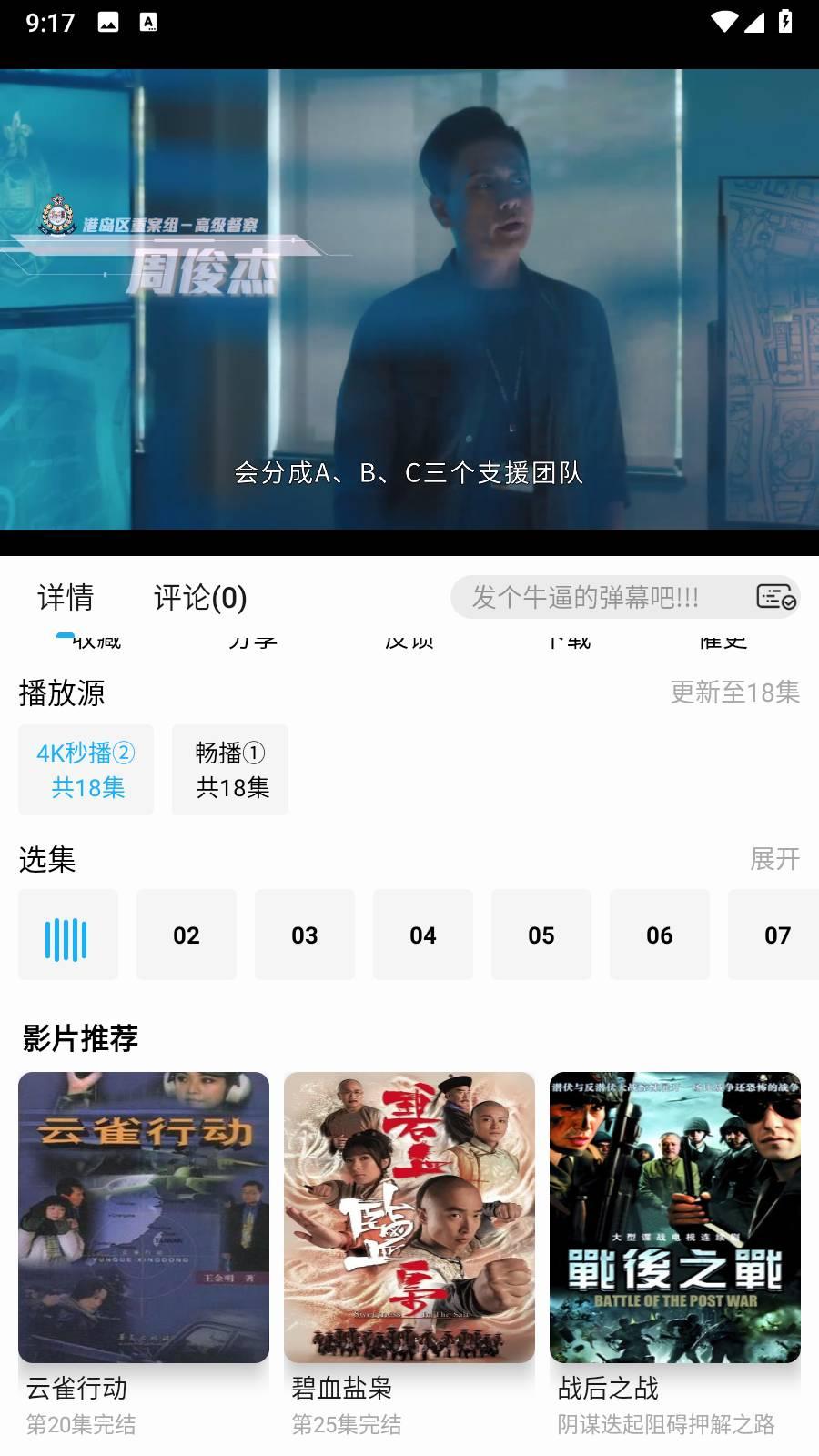819x1456 pixels.
Task: Play episode 05 from the episode selector
Action: pos(541,935)
